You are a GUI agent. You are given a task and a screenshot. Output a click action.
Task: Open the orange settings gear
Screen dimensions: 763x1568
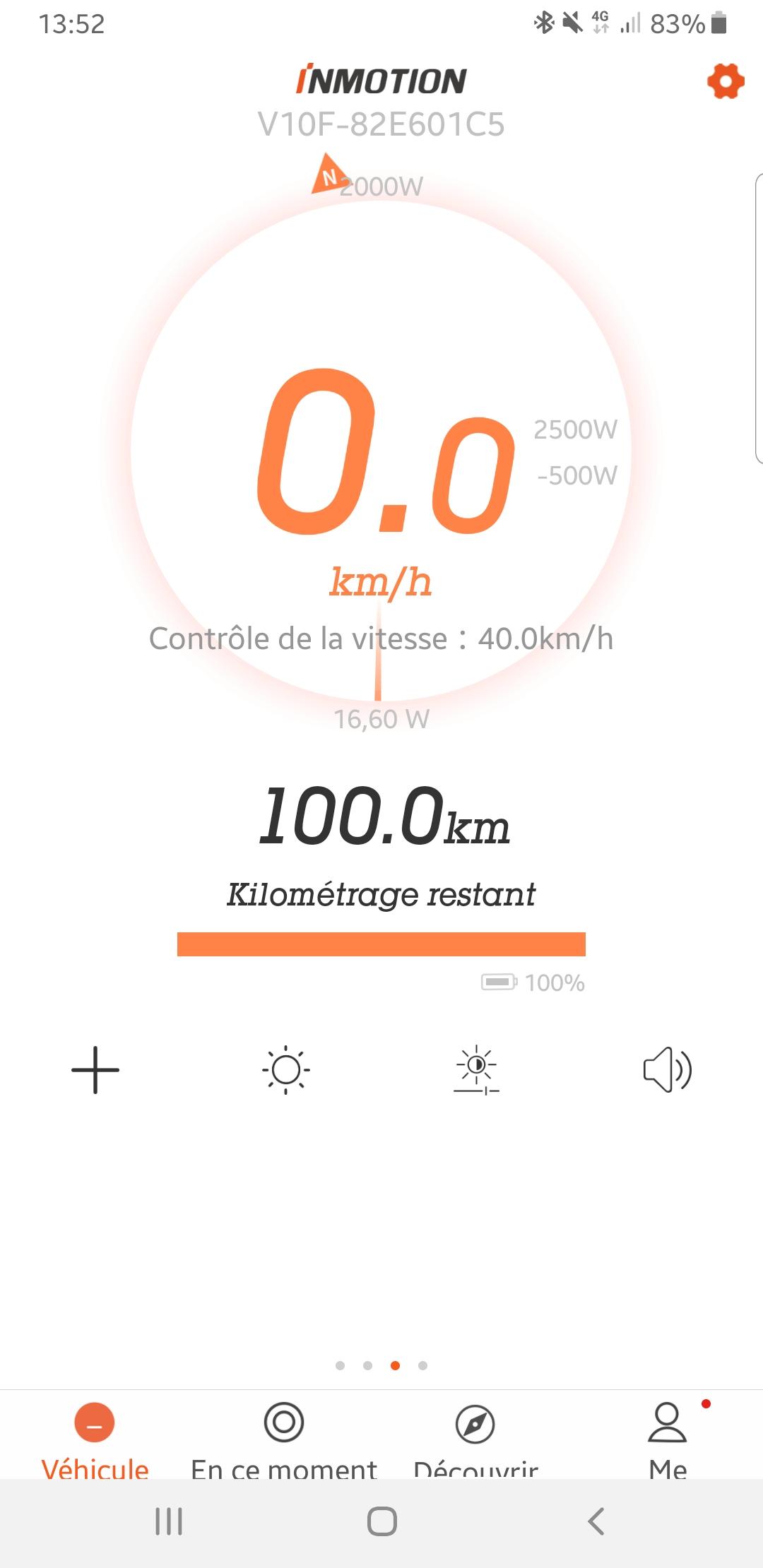click(x=726, y=81)
